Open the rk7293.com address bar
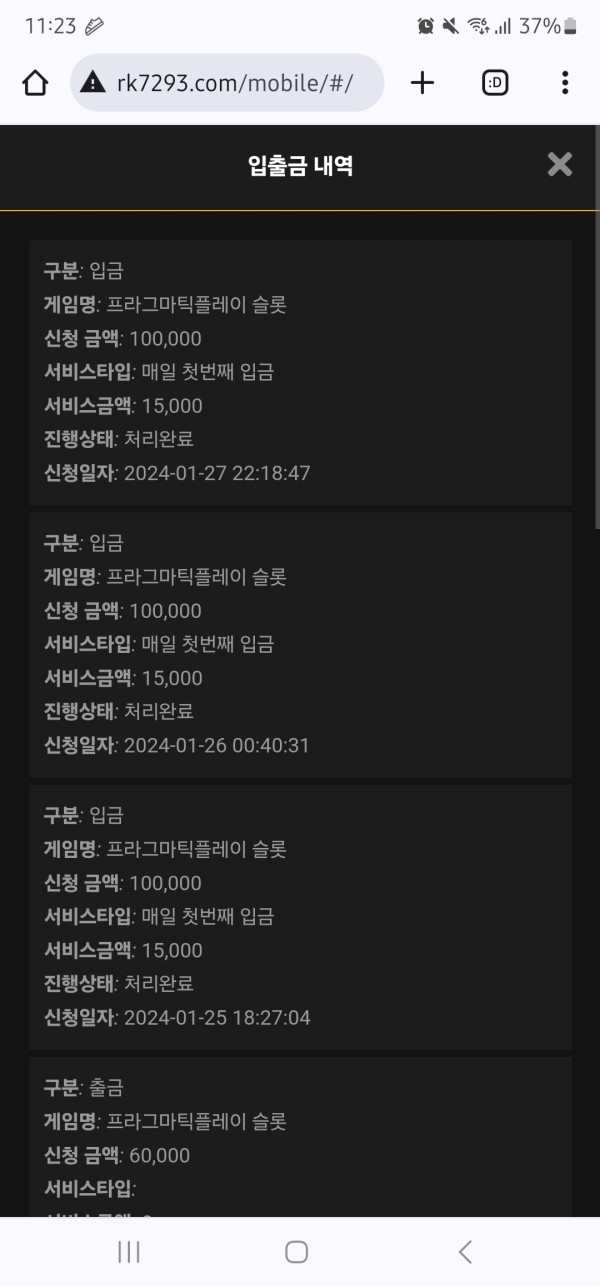This screenshot has height=1287, width=600. [228, 83]
